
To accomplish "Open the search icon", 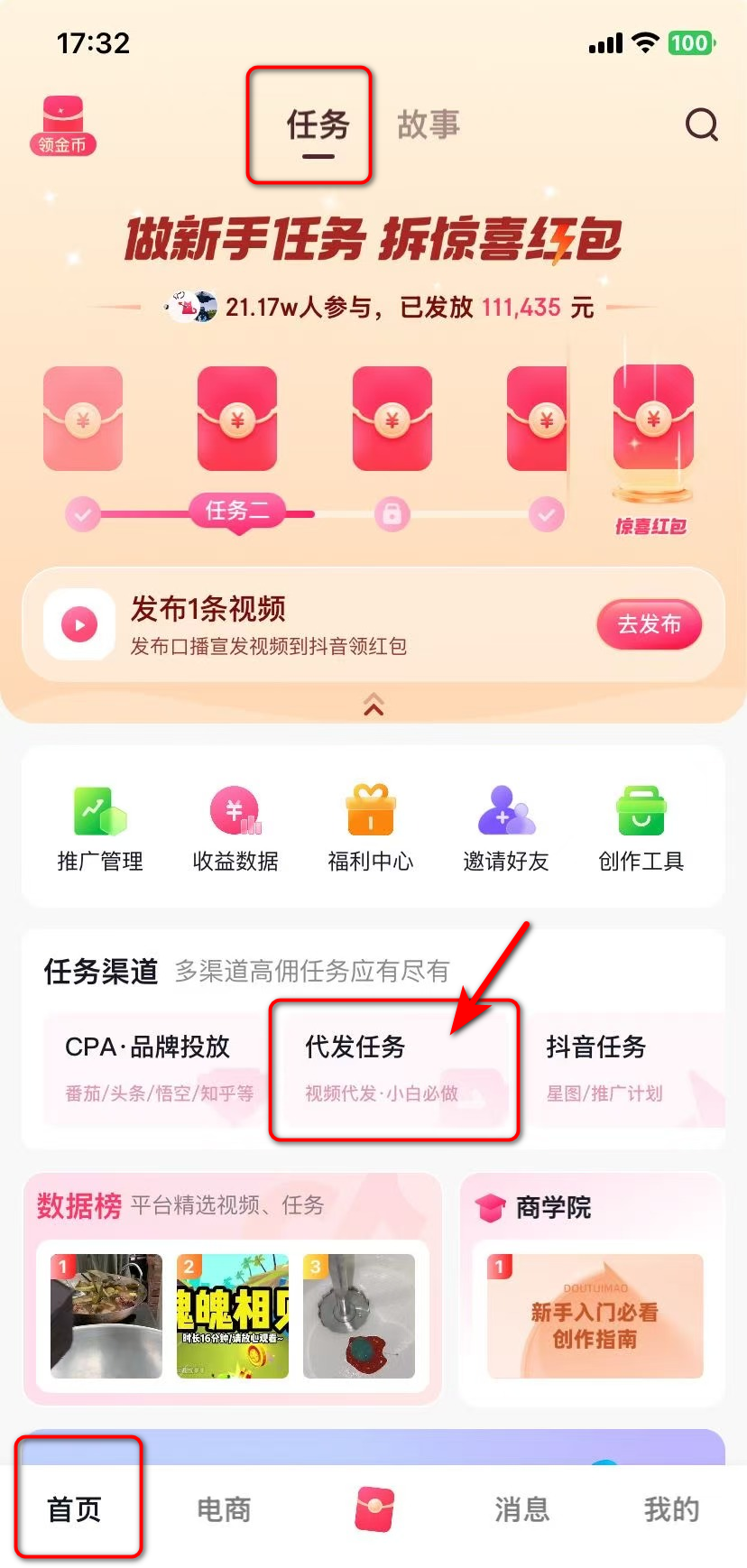I will (x=701, y=125).
